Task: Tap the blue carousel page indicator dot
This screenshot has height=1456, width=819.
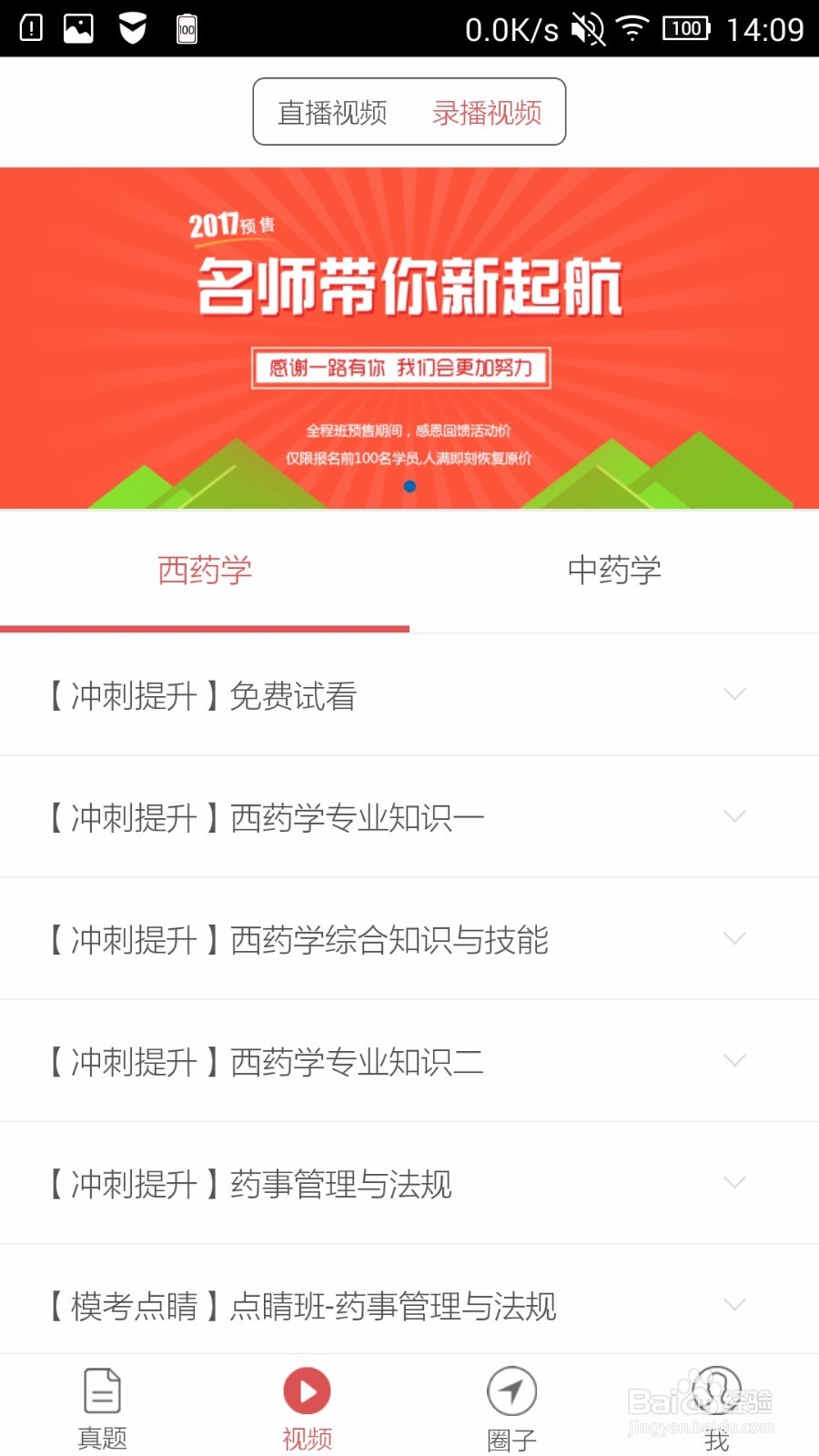Action: [x=410, y=486]
